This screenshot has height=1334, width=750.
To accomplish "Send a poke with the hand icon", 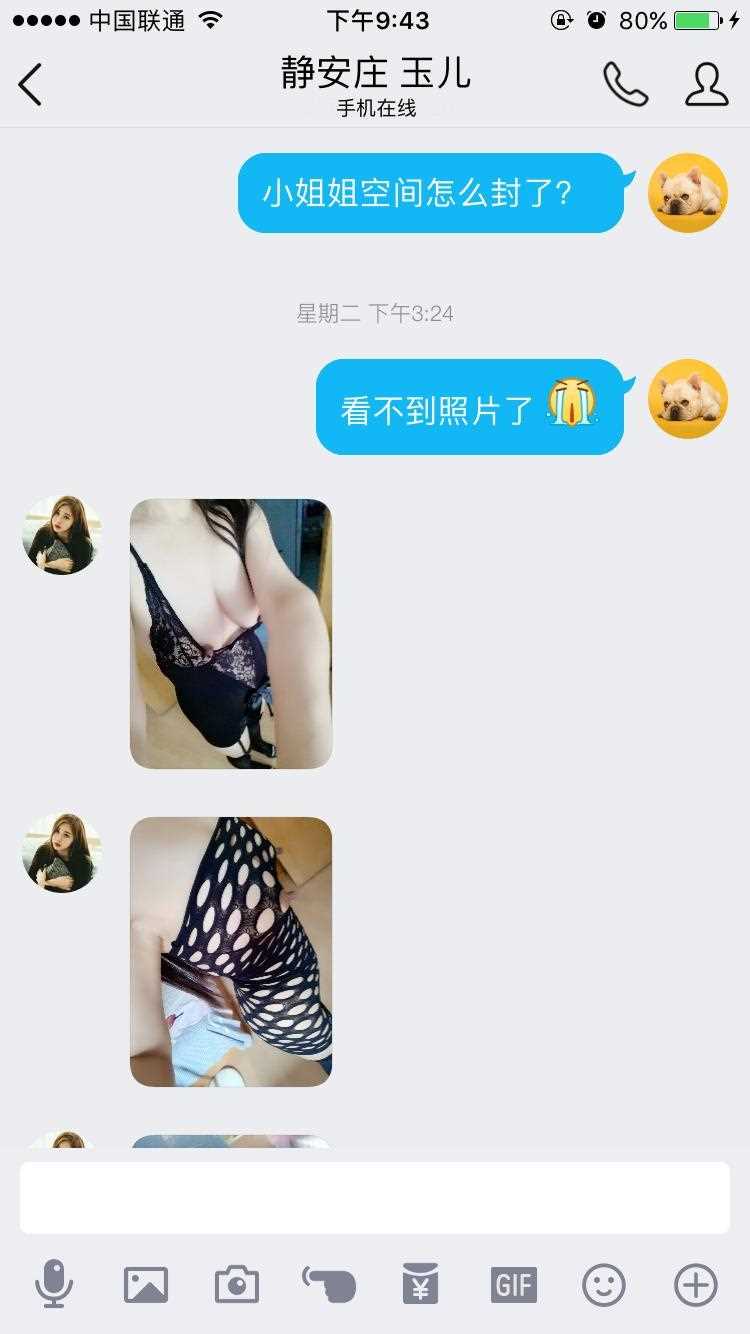I will [329, 1284].
